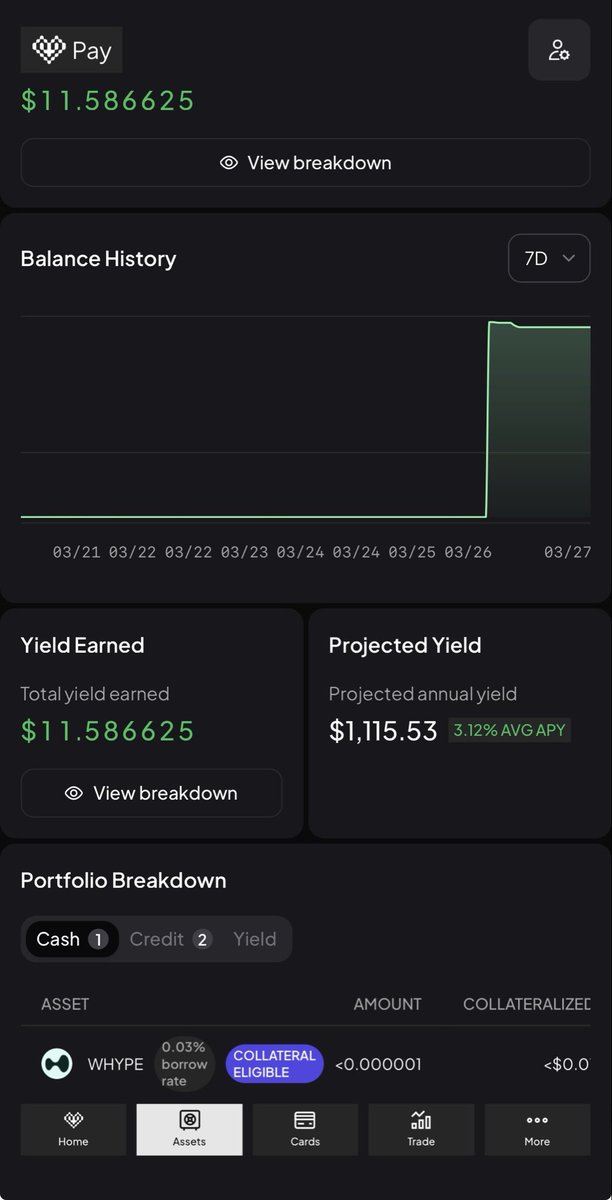The width and height of the screenshot is (612, 1200).
Task: Open the 7D balance history range dropdown
Action: point(549,258)
